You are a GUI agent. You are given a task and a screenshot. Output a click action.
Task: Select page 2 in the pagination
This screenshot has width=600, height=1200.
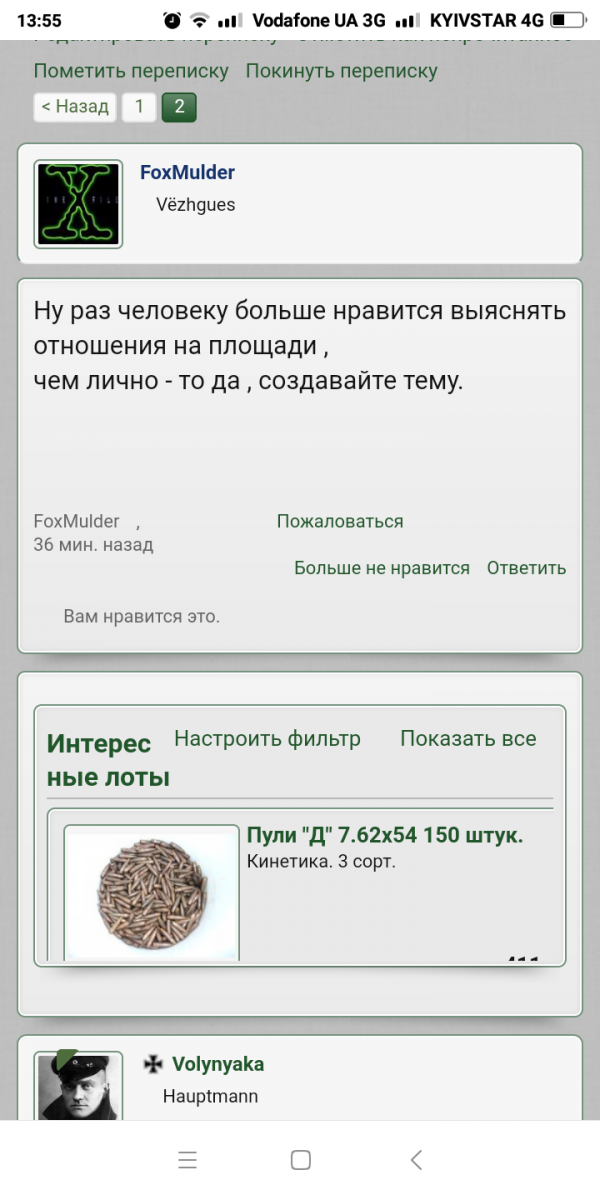(179, 107)
